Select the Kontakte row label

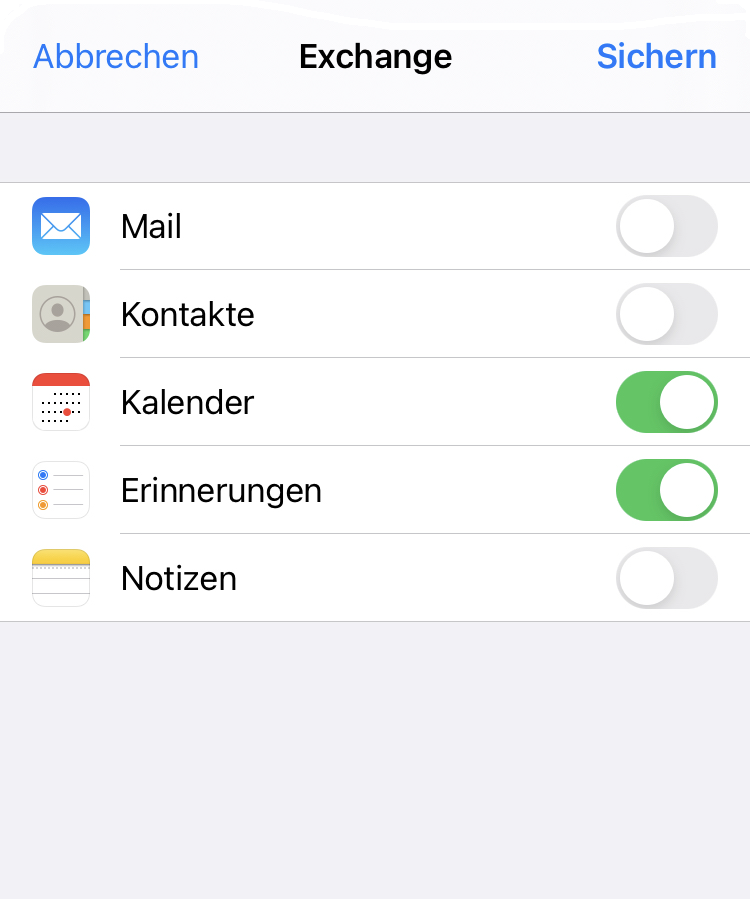click(187, 314)
